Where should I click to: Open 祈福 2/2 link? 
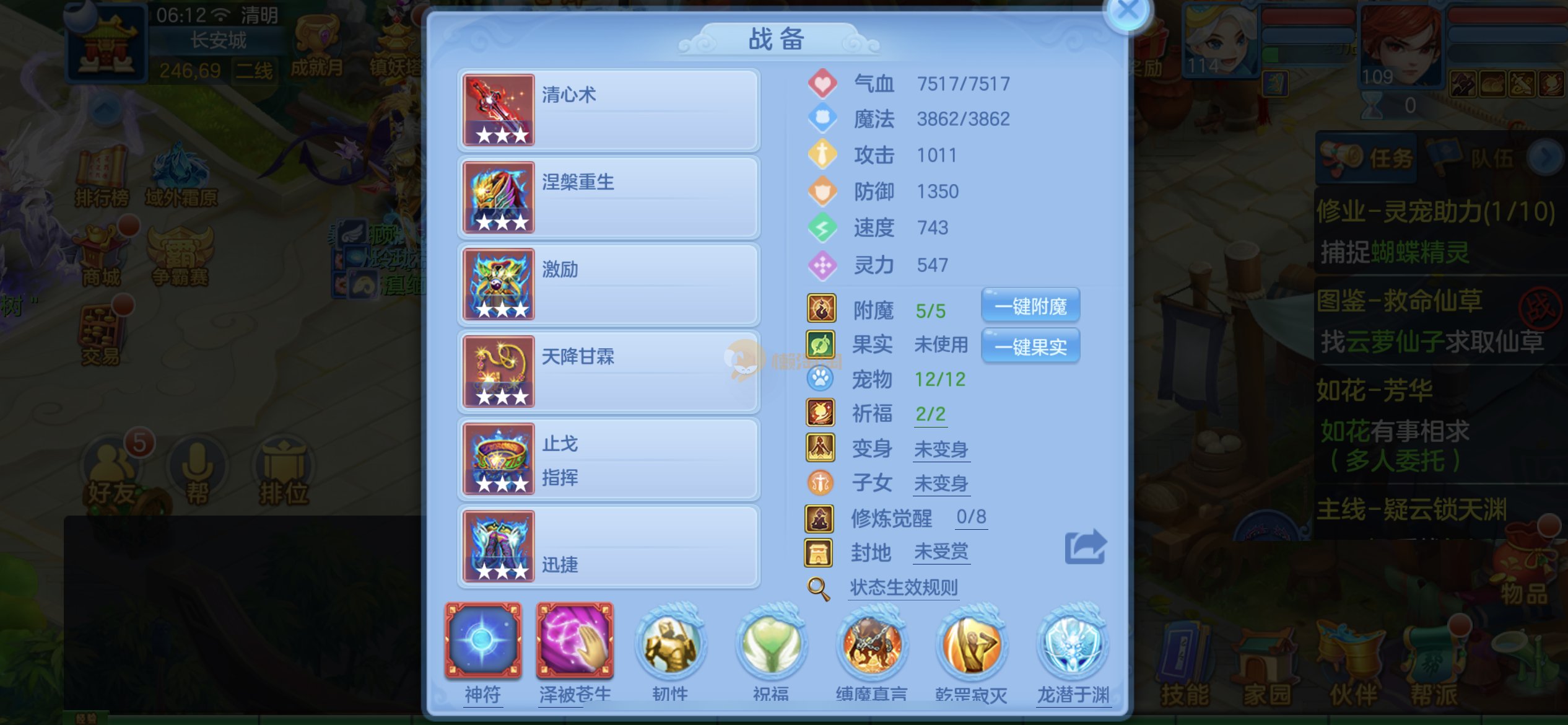(930, 414)
